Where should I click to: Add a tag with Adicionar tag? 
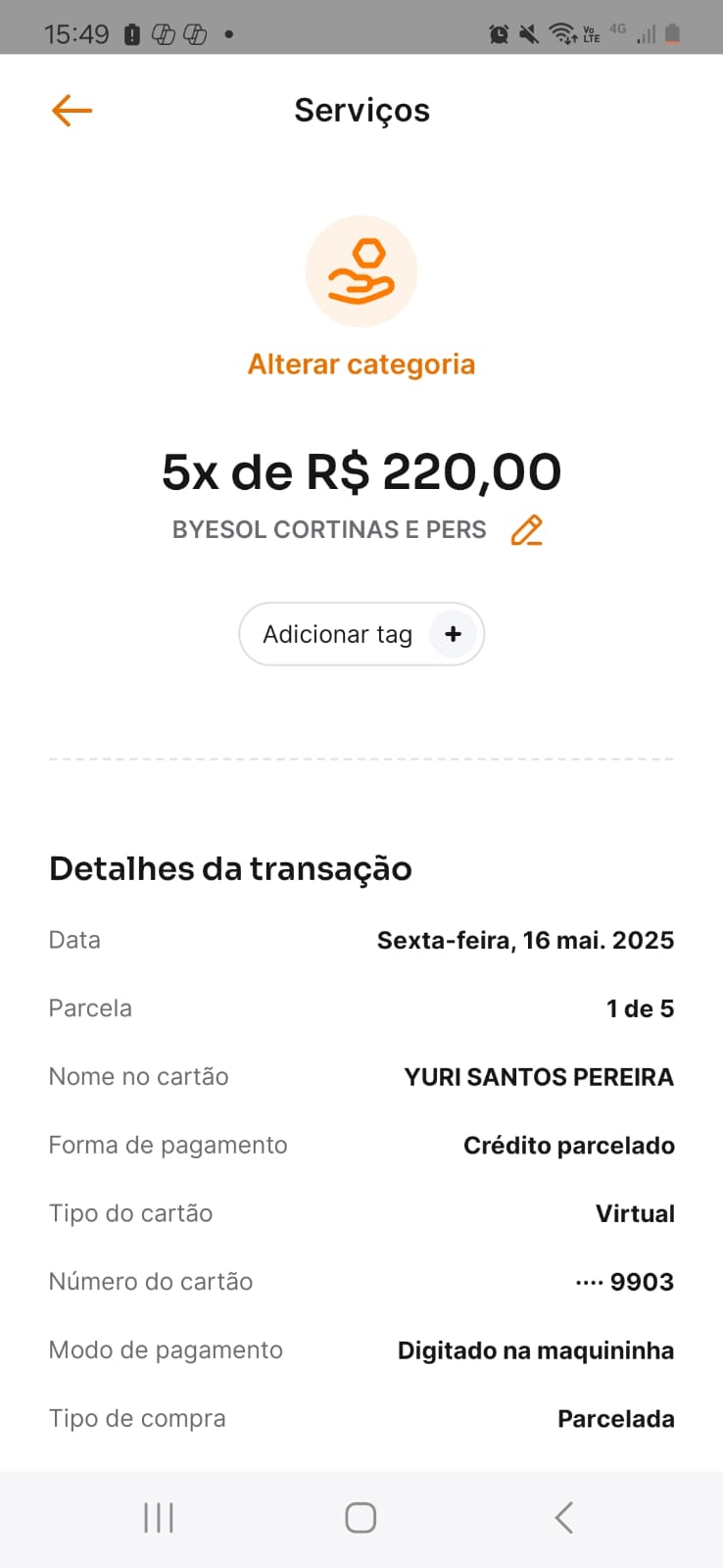click(x=361, y=634)
